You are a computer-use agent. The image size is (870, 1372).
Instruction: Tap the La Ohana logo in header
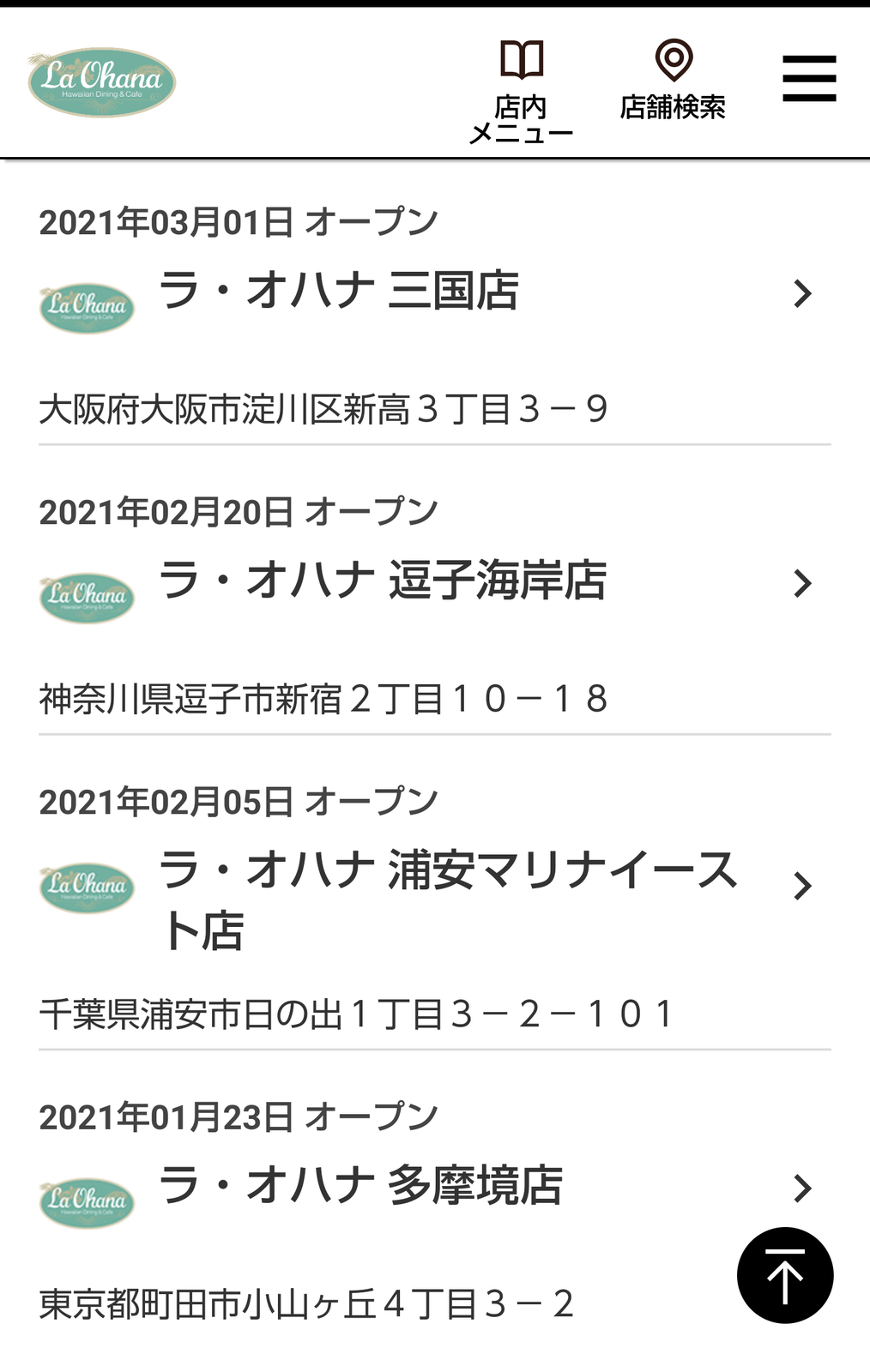101,82
